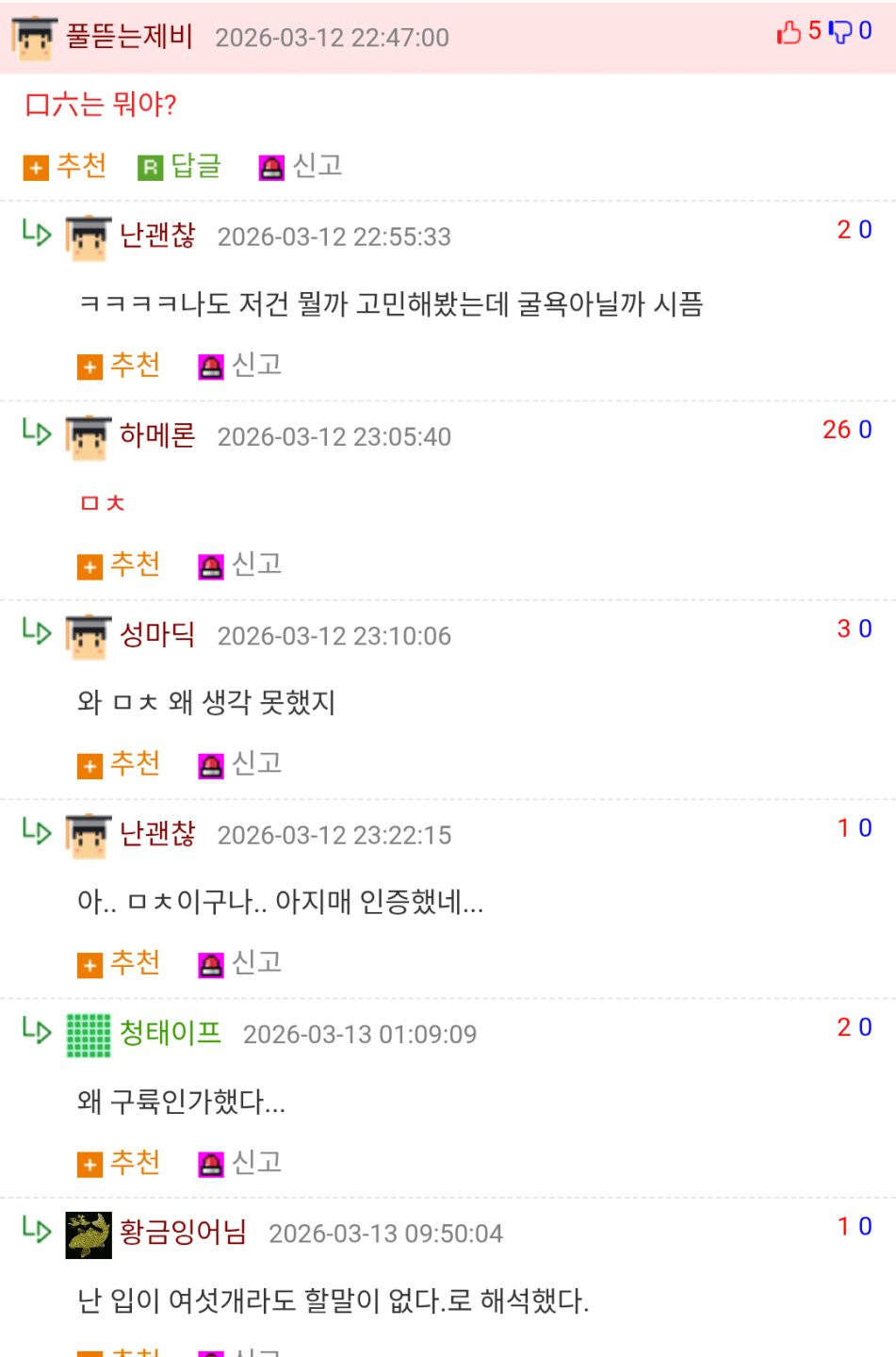Tap 추천 under 풀뜯는제비's comment
This screenshot has width=896, height=1357.
click(65, 167)
